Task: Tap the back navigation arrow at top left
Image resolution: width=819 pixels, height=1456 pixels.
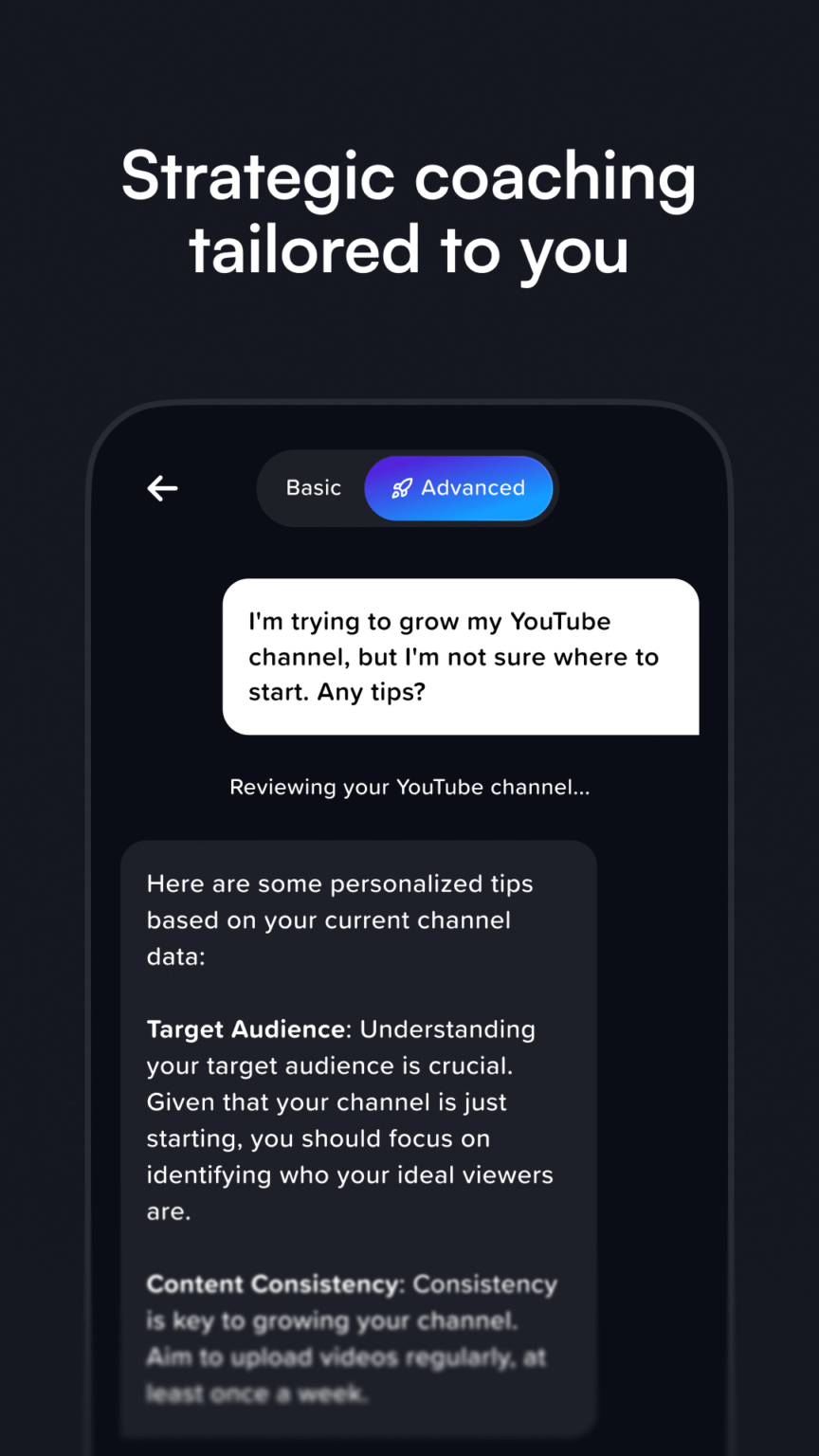Action: click(x=161, y=488)
